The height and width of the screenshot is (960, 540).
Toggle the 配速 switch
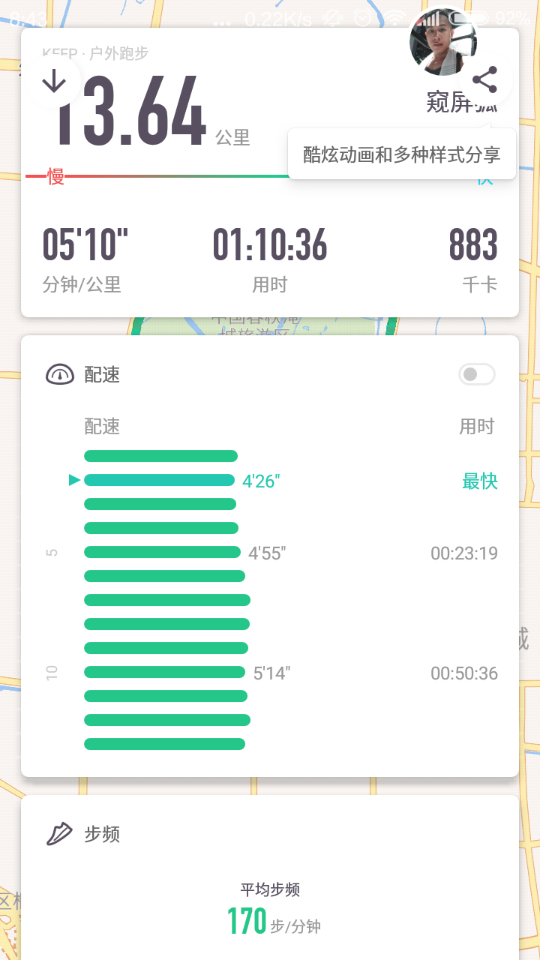coord(476,375)
